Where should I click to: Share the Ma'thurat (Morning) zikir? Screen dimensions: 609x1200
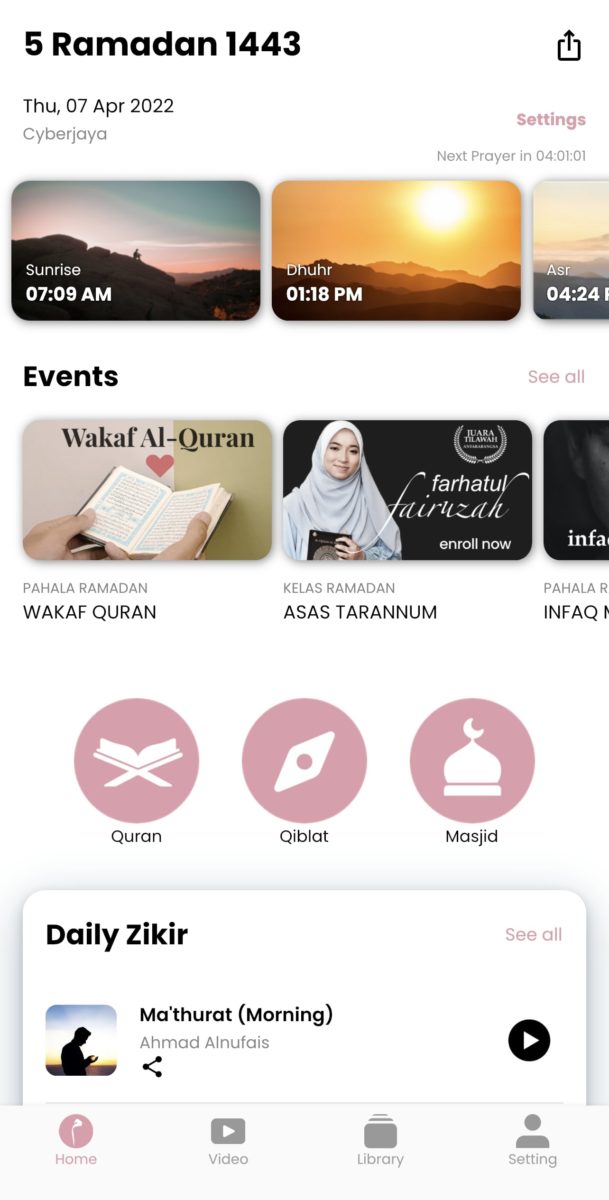pos(152,1067)
